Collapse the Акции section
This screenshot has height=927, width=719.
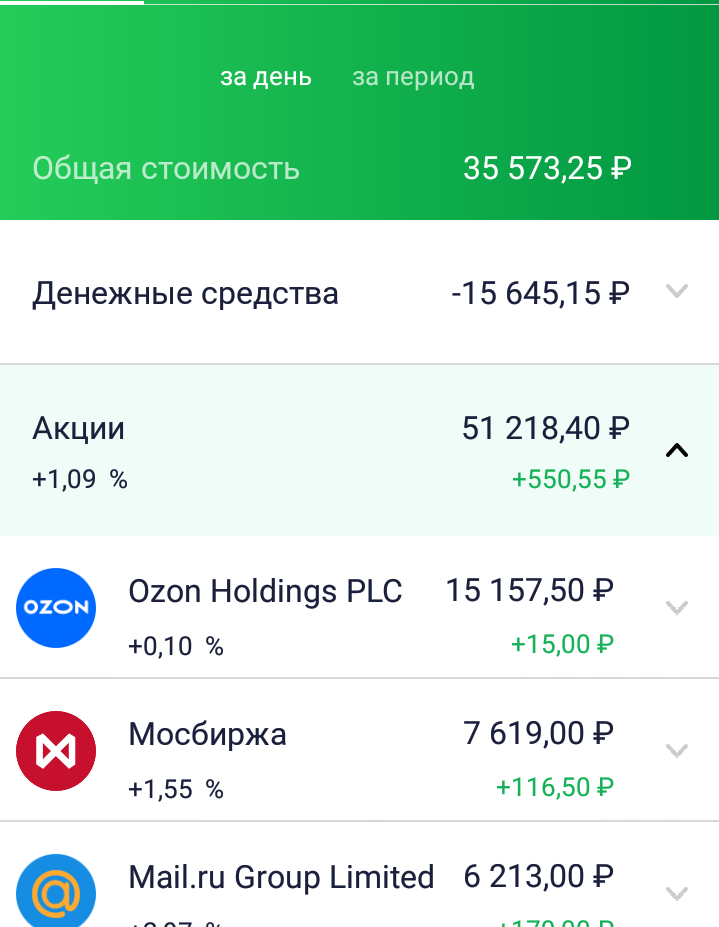[x=677, y=451]
